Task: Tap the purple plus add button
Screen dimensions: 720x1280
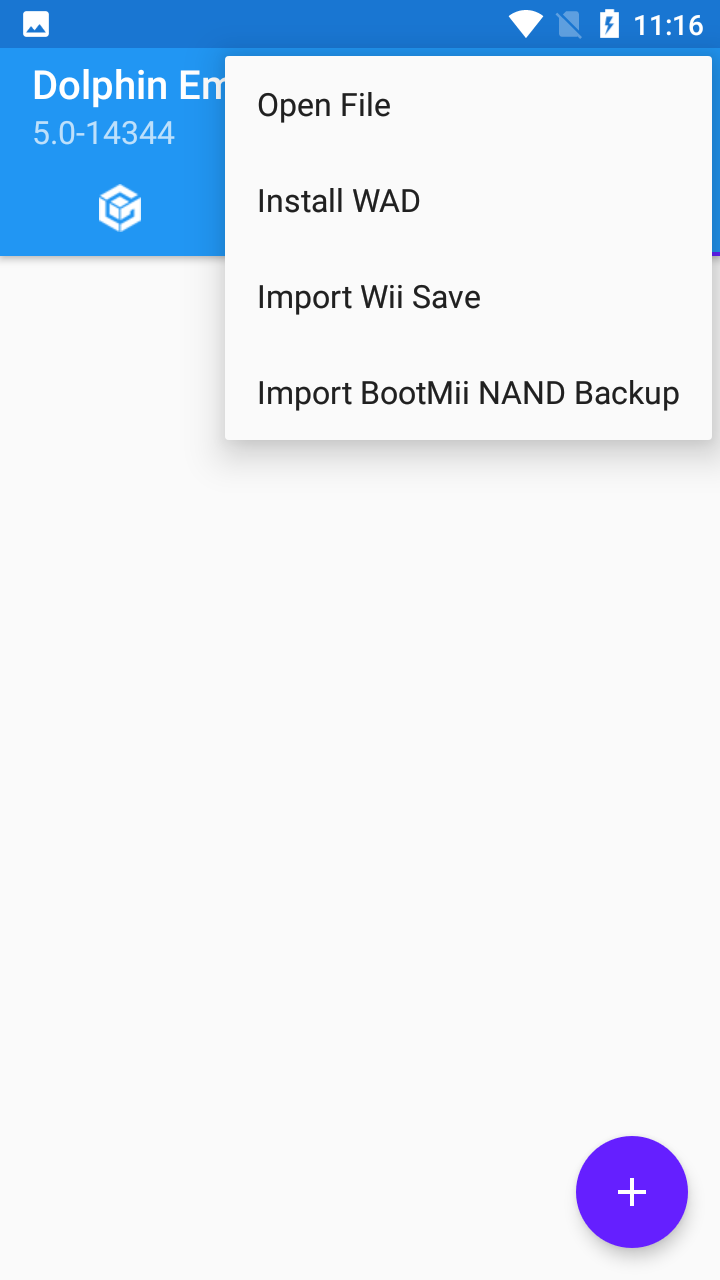Action: click(632, 1192)
